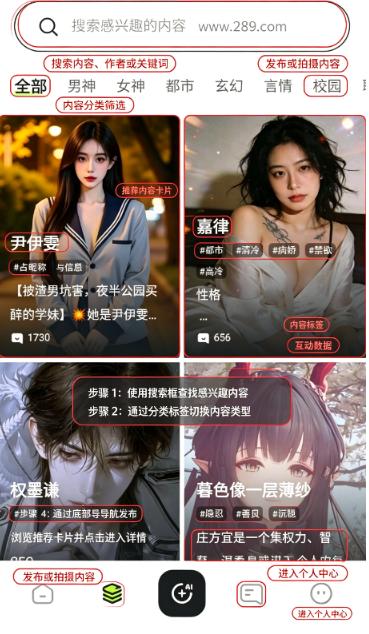Switch to the 男神 tab

click(82, 86)
